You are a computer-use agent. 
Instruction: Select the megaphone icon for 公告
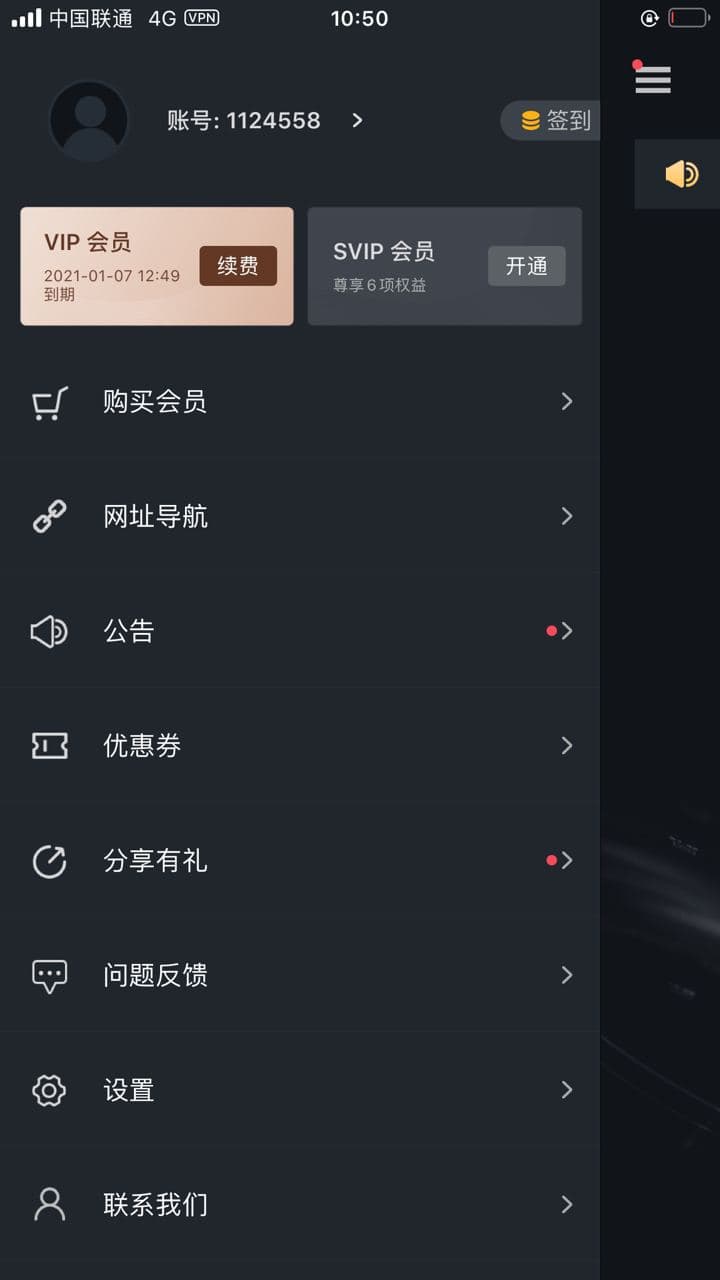point(48,630)
